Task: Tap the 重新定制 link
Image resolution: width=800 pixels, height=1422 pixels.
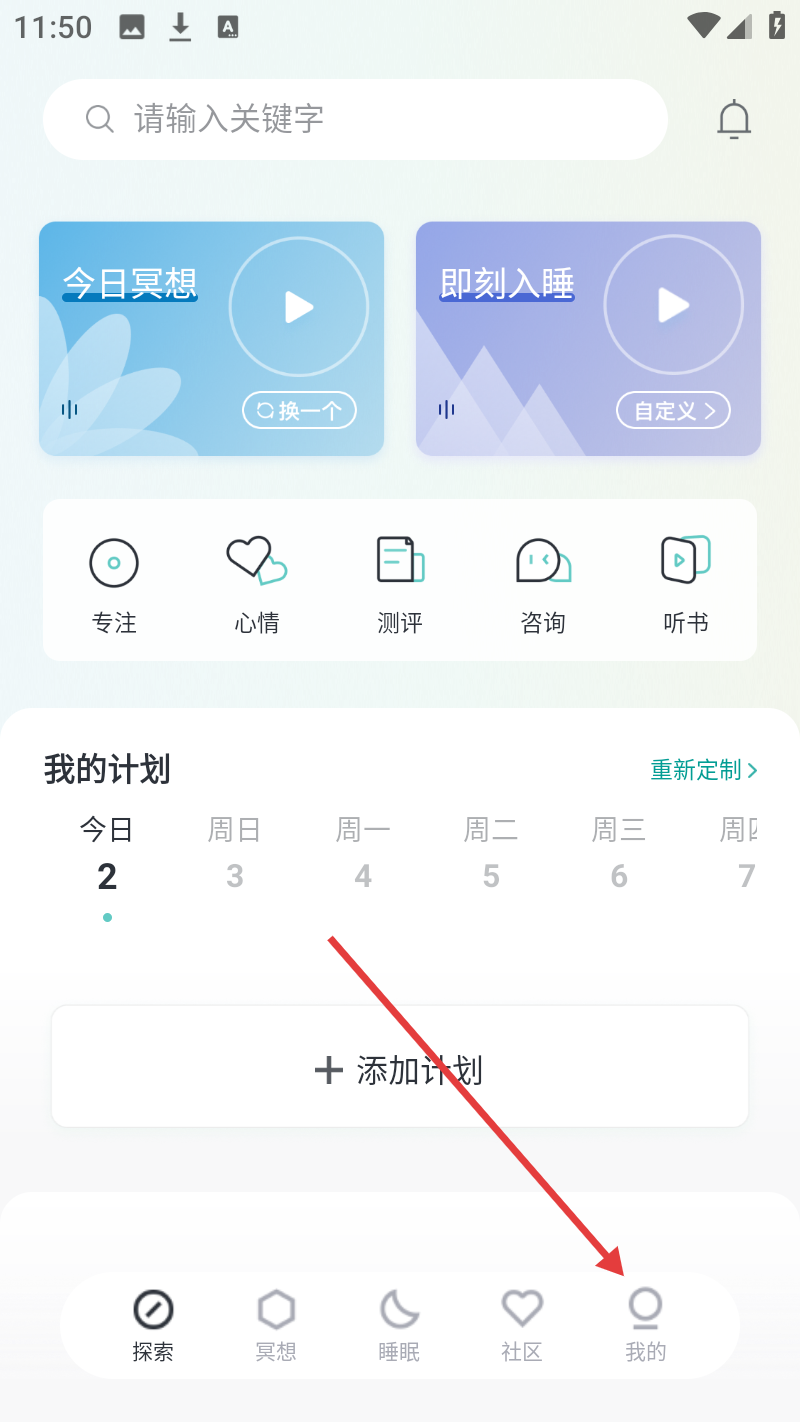Action: pyautogui.click(x=704, y=770)
